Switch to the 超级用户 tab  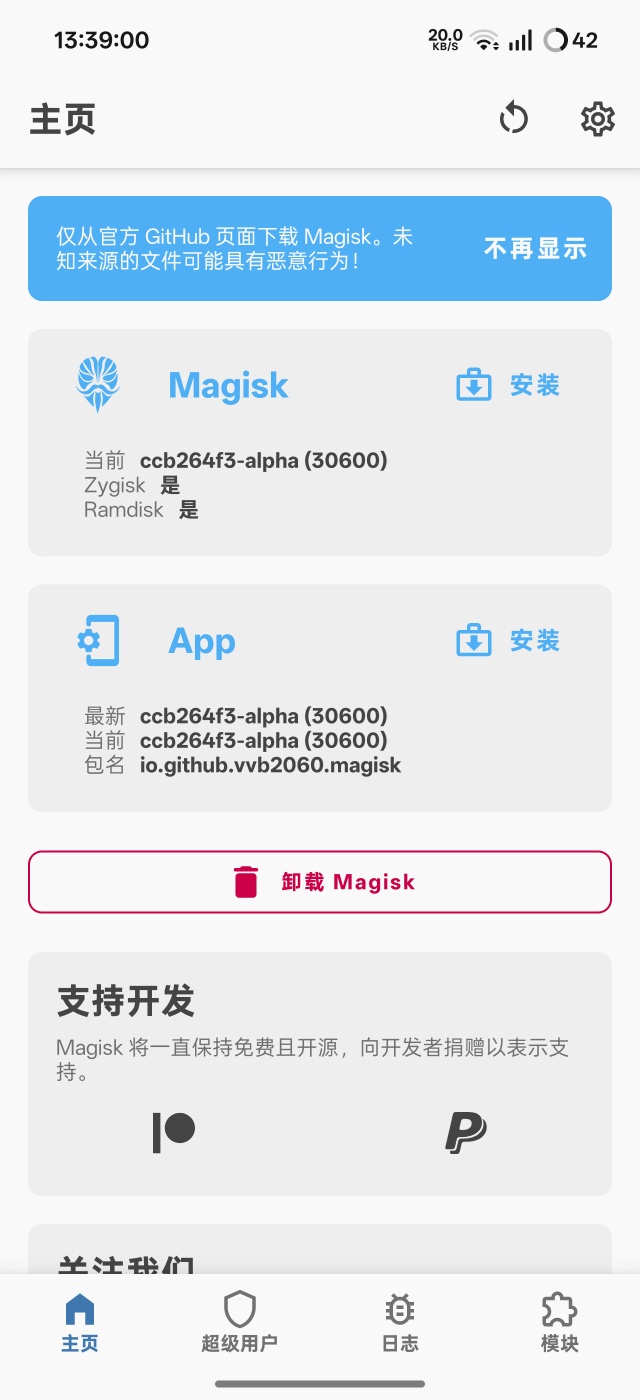240,1321
